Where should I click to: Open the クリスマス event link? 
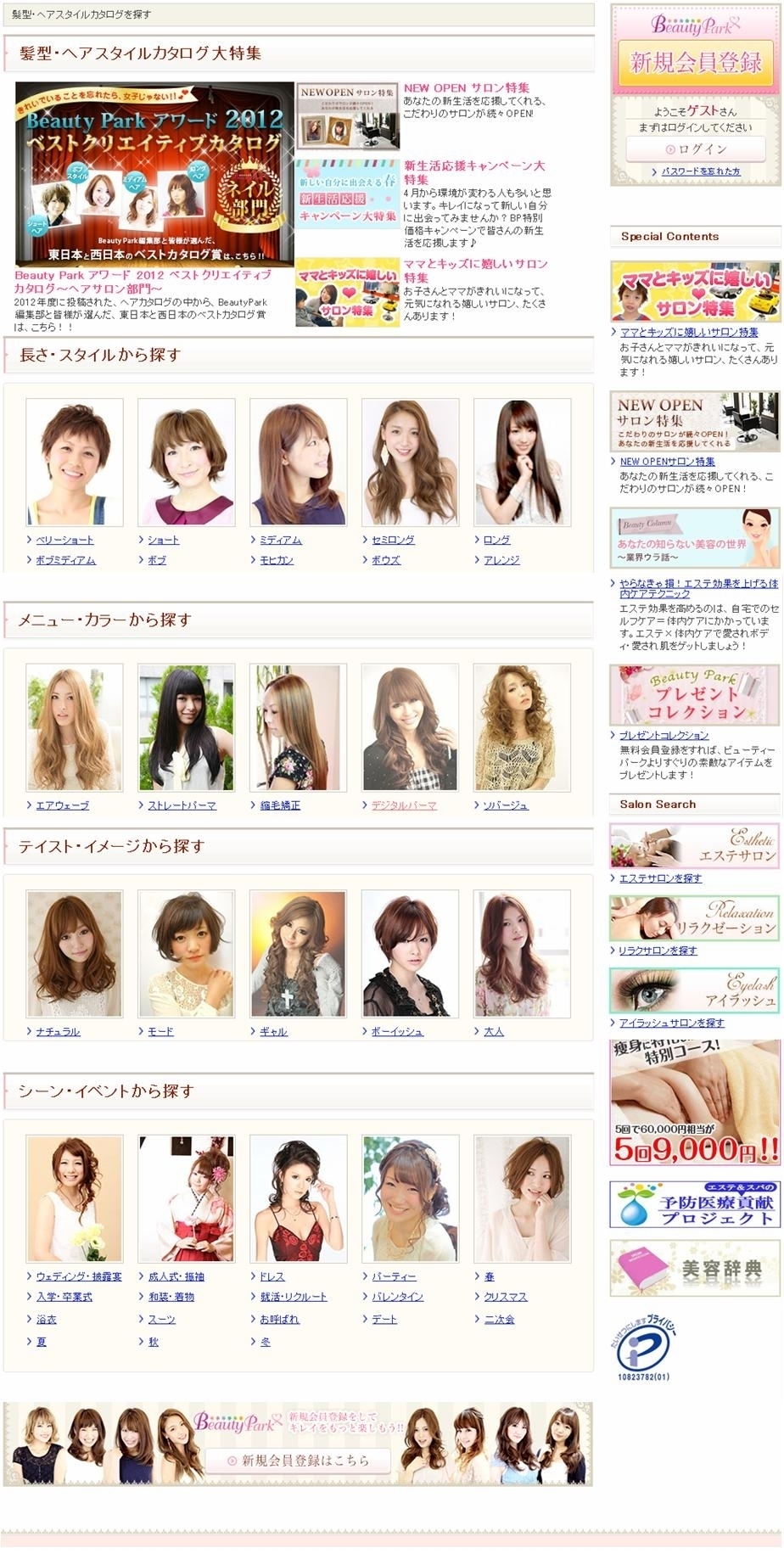pyautogui.click(x=505, y=1298)
